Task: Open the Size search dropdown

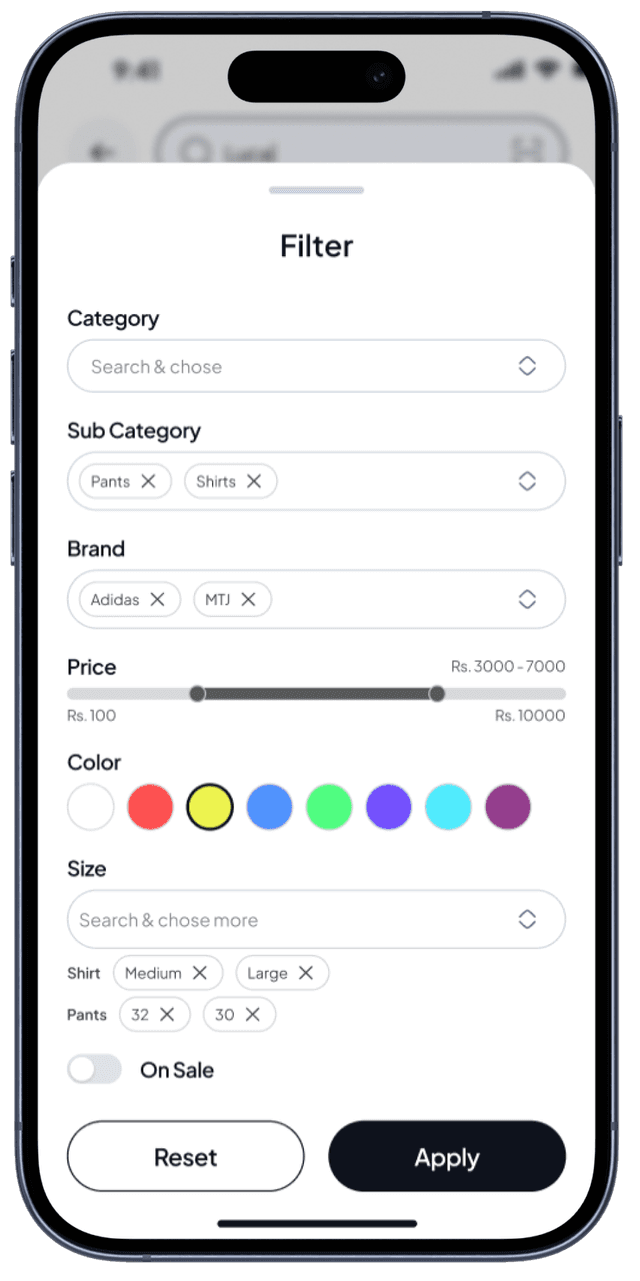Action: [316, 919]
